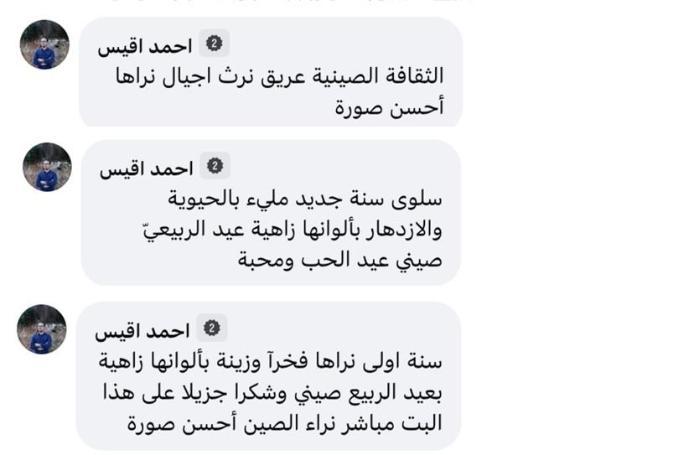Open avatar beside comment starting الثقافة الصينية
Image resolution: width=699 pixels, height=455 pixels.
tap(45, 44)
